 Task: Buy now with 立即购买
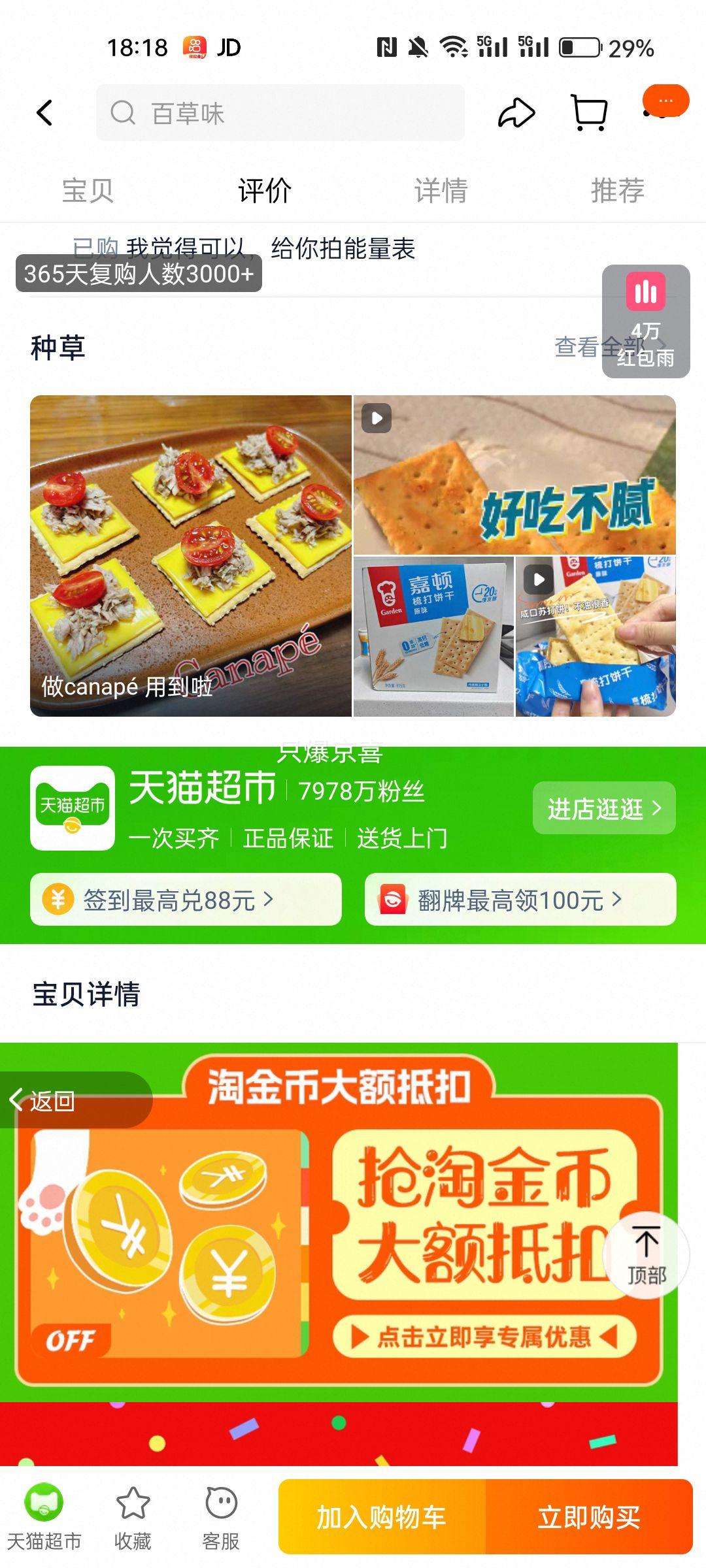tap(588, 1517)
